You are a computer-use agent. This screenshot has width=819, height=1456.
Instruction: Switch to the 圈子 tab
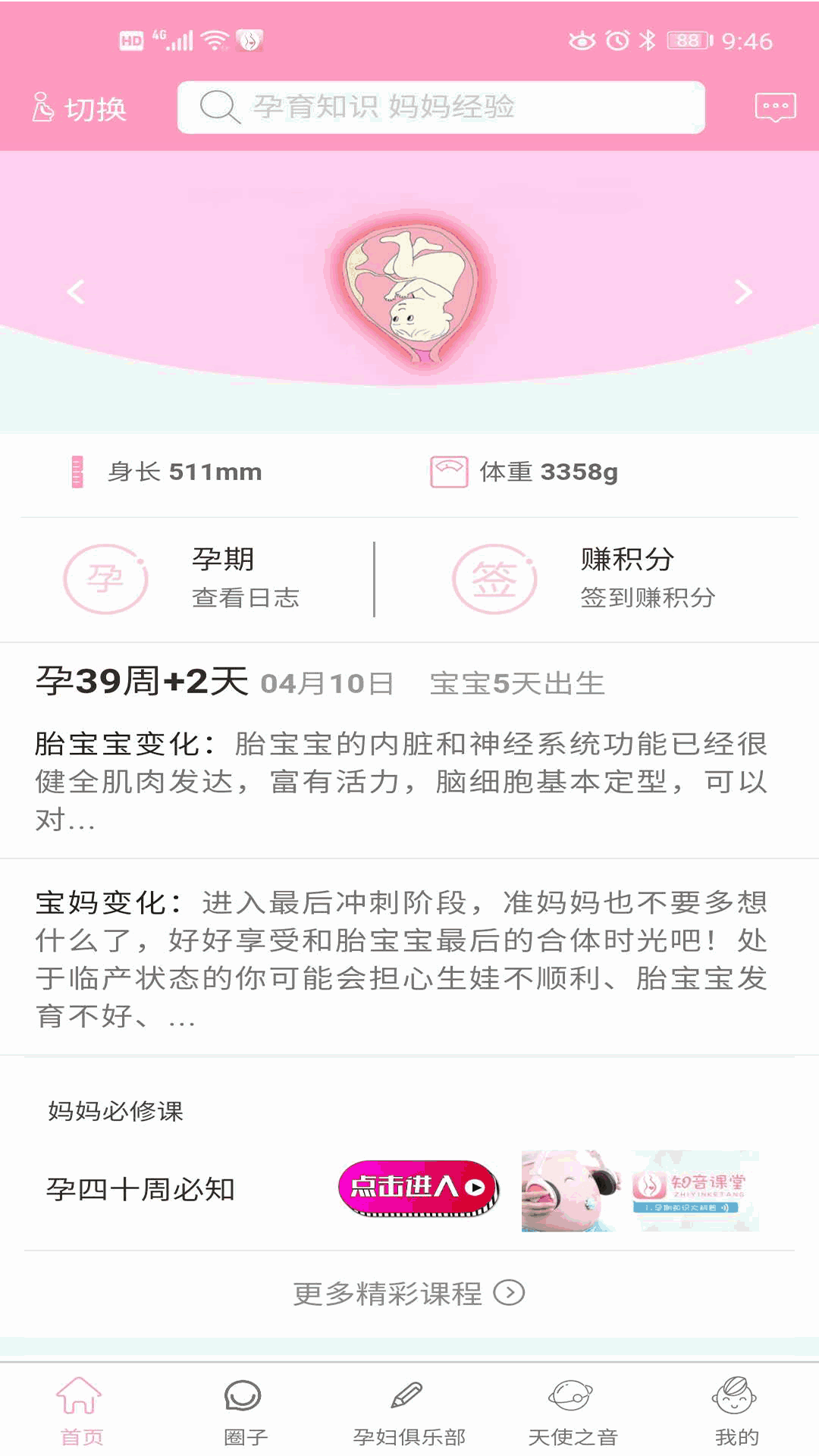click(x=245, y=1410)
